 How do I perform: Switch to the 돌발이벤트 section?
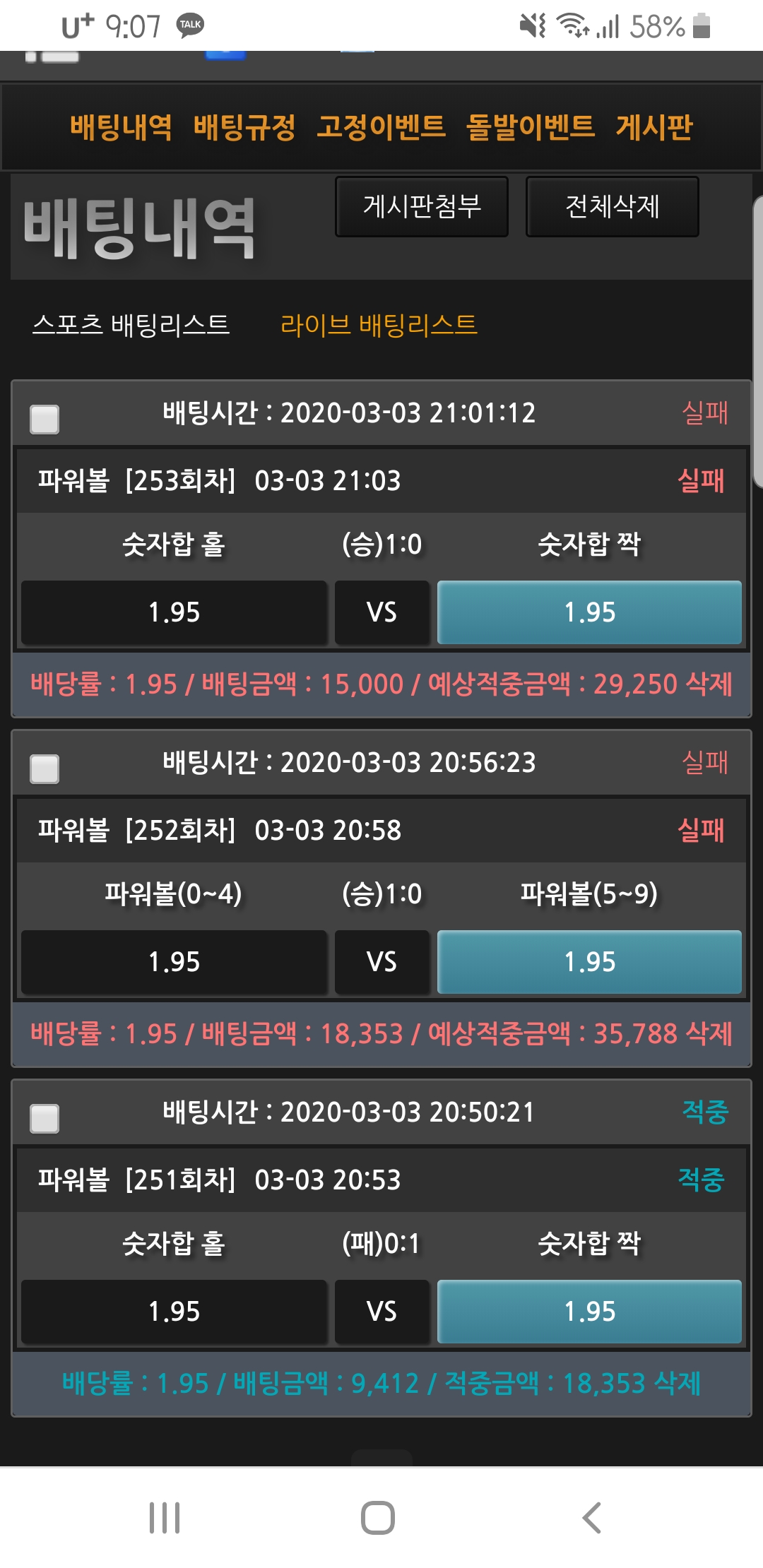531,127
